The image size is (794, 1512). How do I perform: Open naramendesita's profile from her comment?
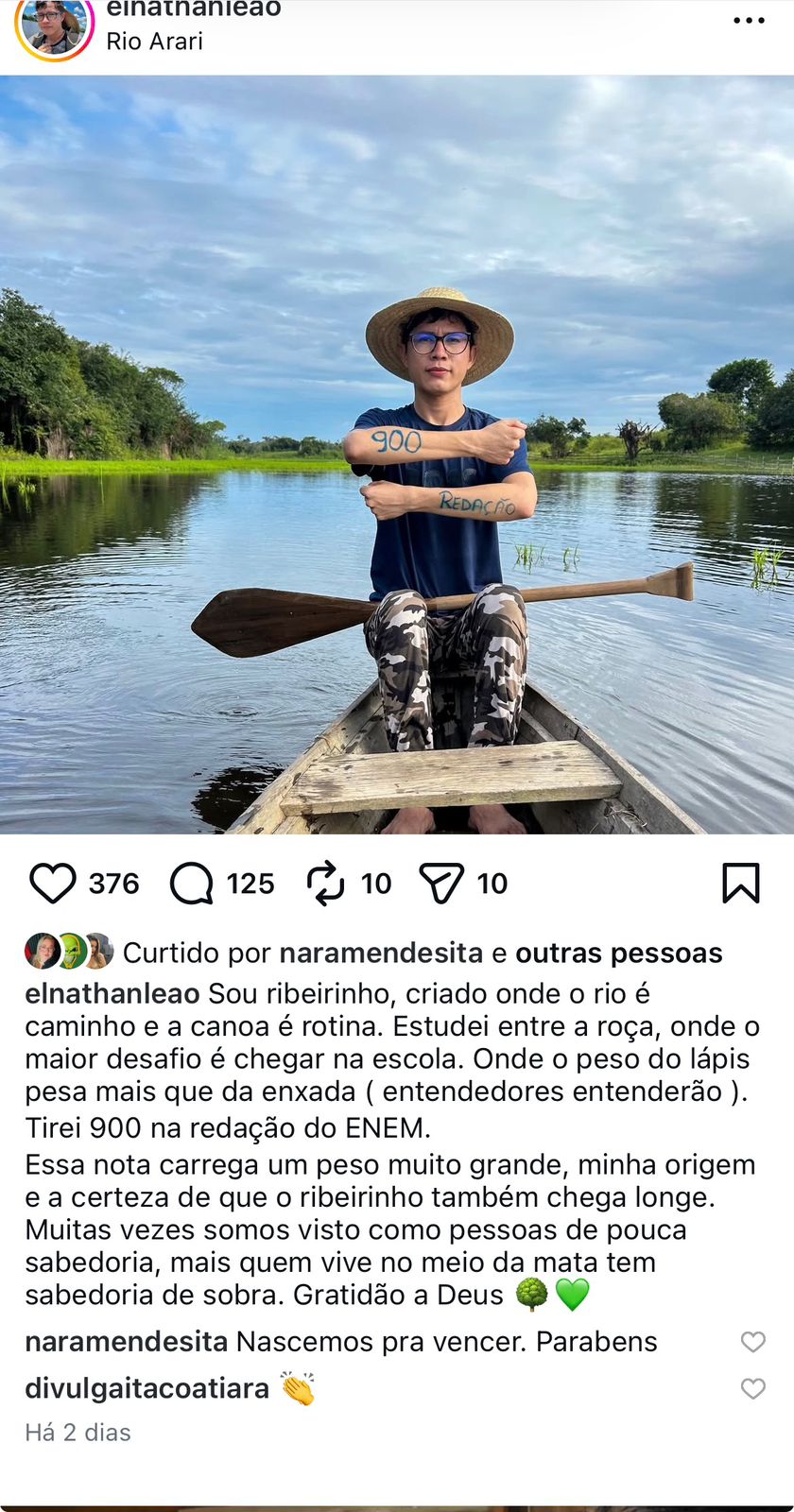(126, 1342)
